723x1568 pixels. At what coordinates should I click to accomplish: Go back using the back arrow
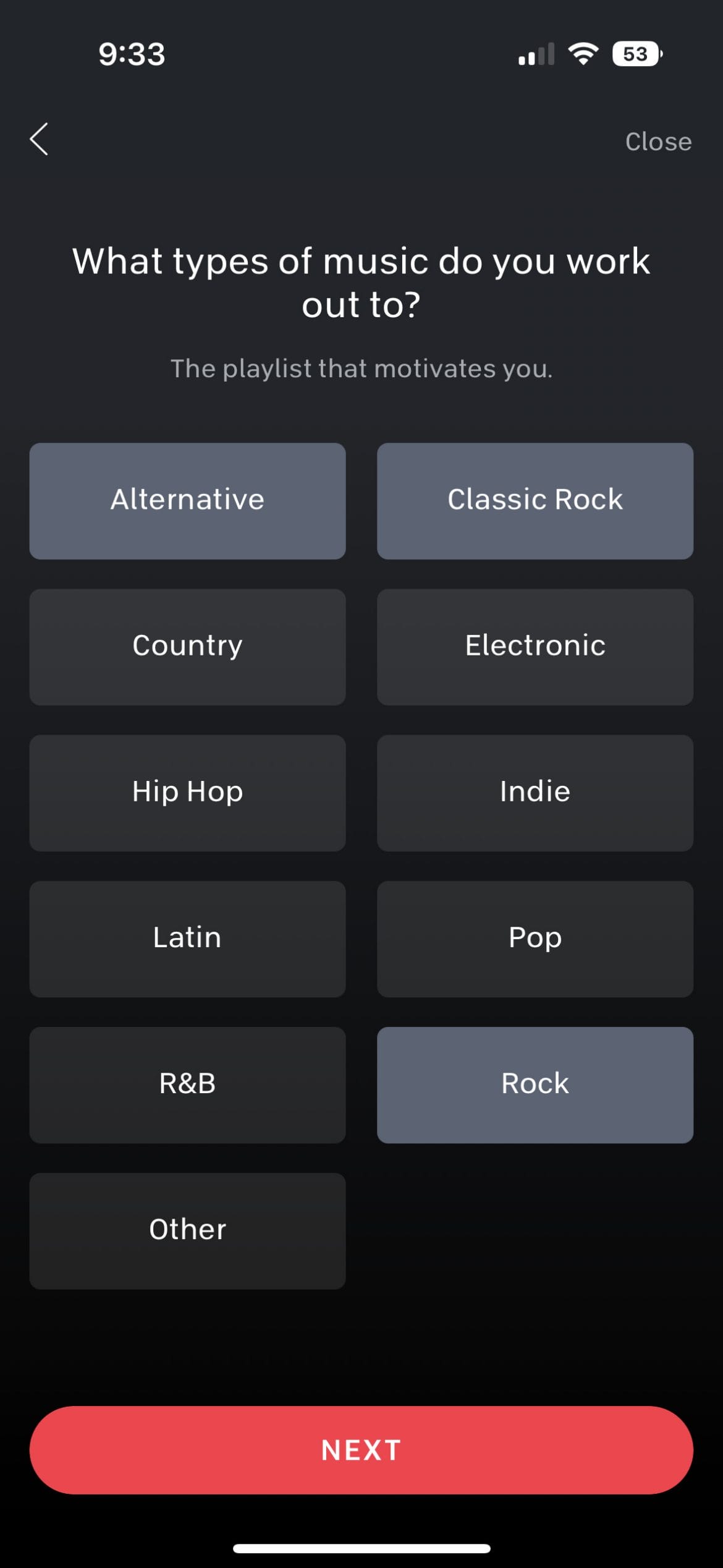point(39,139)
